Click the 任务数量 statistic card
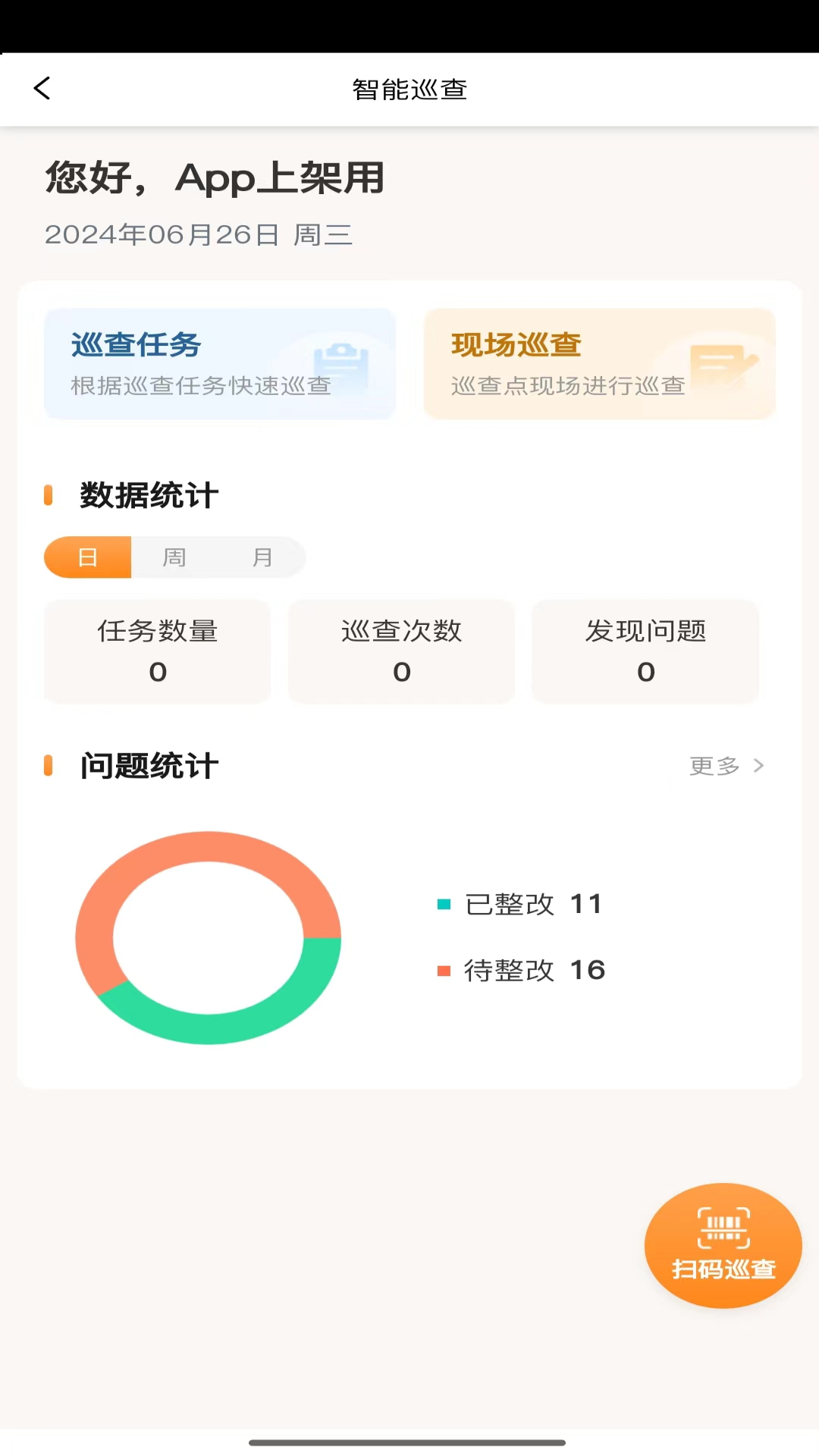Screen dimensions: 819x1456 [x=157, y=652]
